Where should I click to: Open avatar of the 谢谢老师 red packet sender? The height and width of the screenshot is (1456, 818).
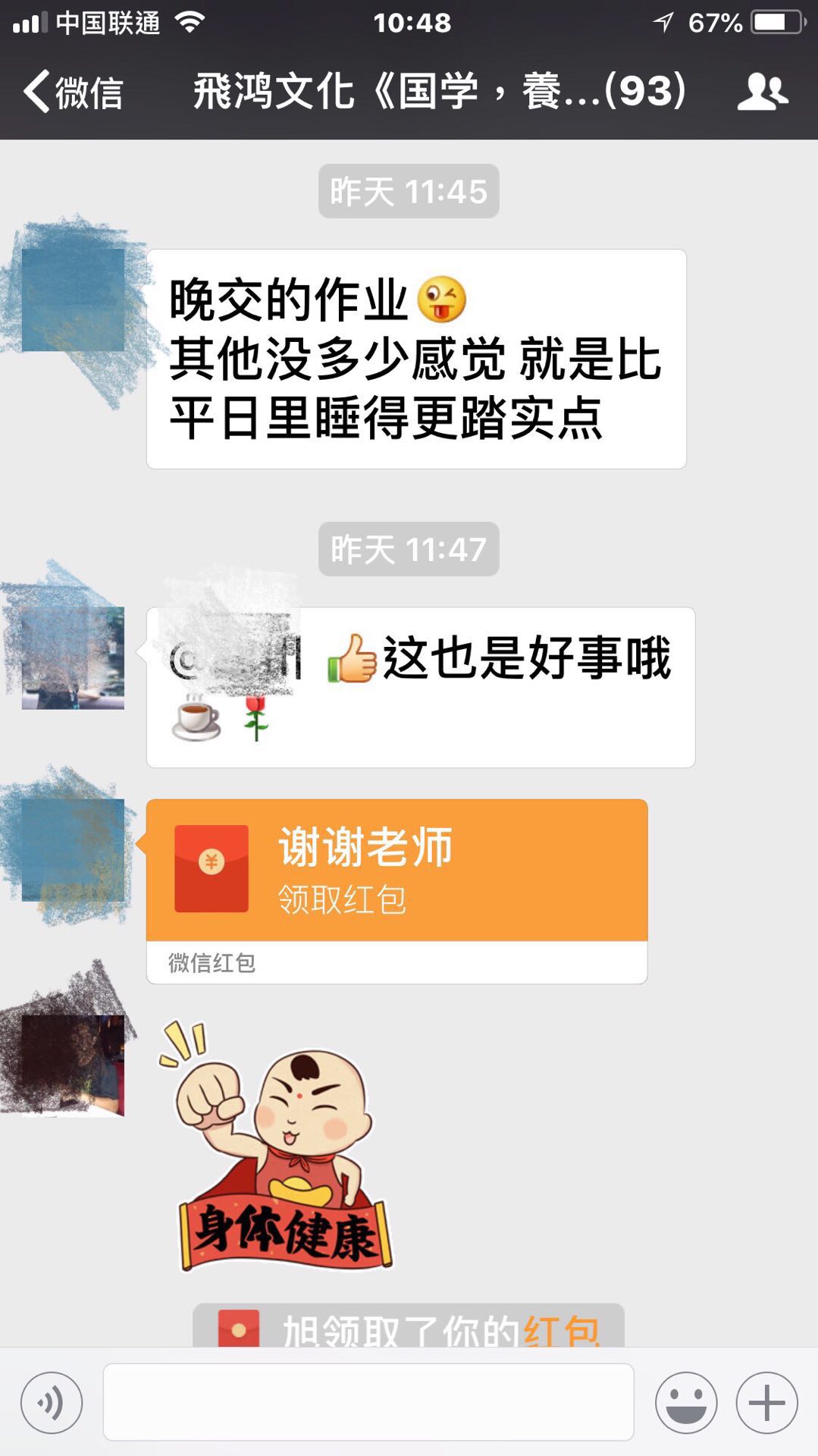[73, 849]
